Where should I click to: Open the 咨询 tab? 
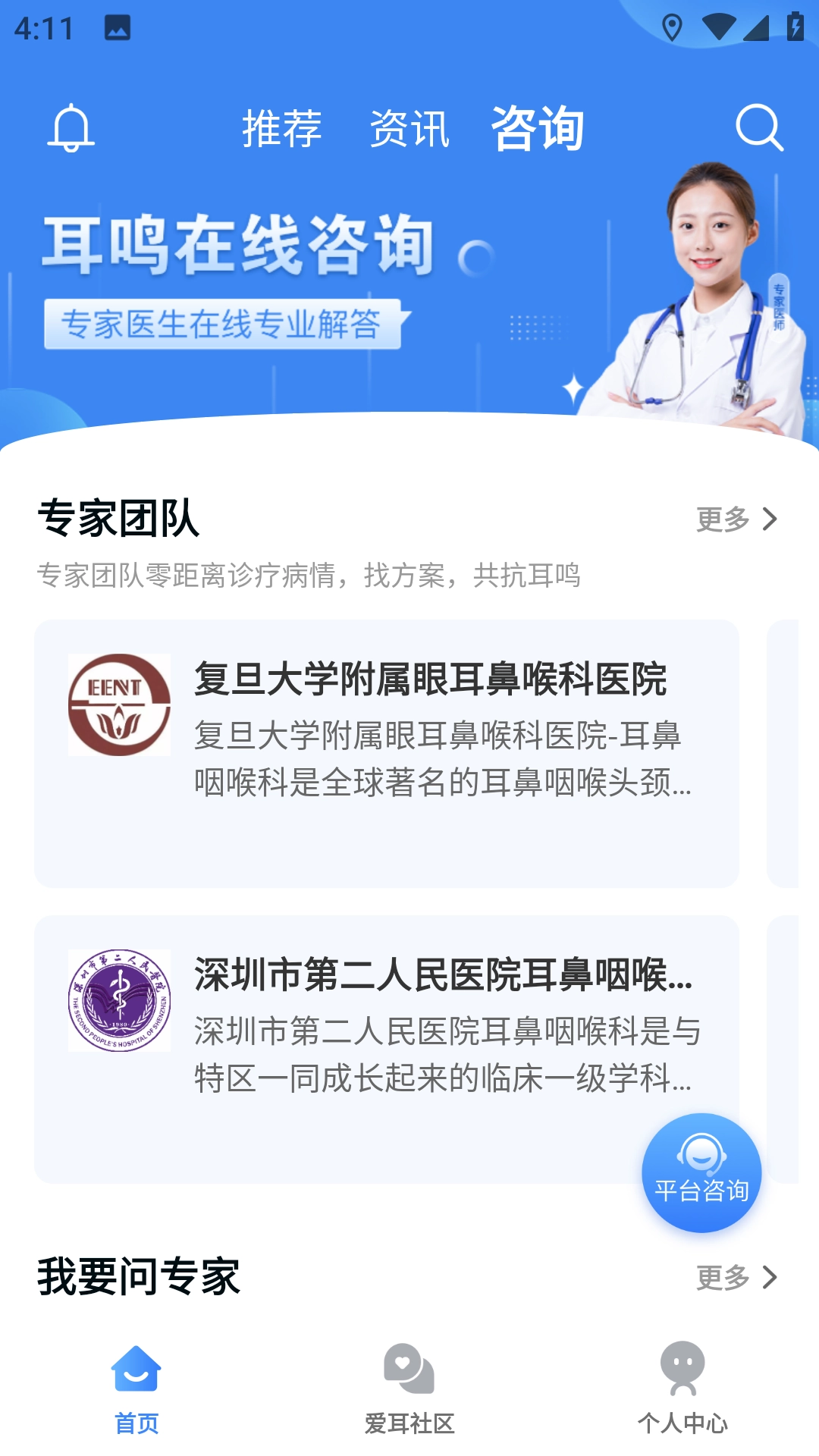(539, 127)
